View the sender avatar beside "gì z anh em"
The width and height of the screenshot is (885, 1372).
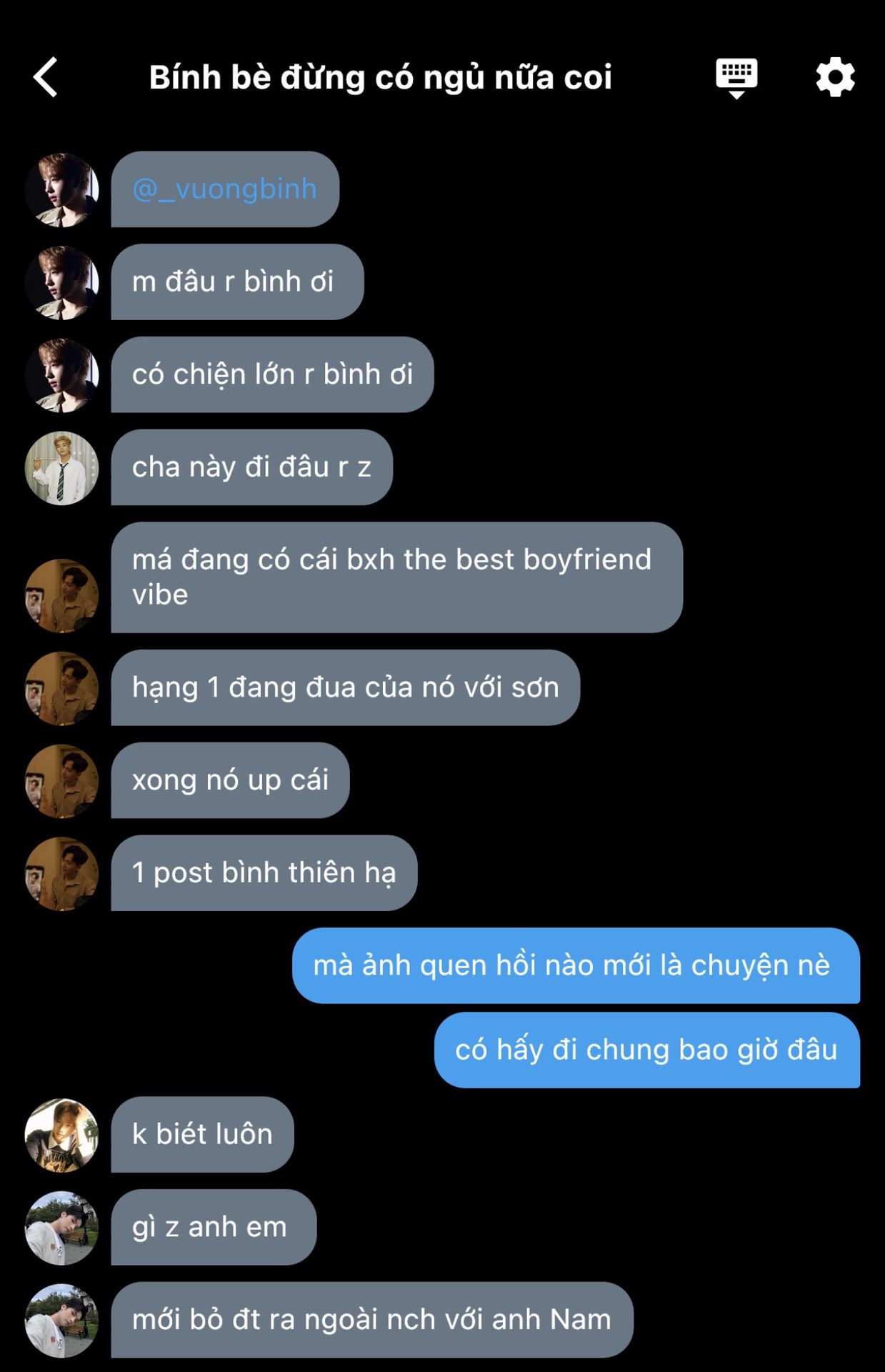click(62, 1228)
